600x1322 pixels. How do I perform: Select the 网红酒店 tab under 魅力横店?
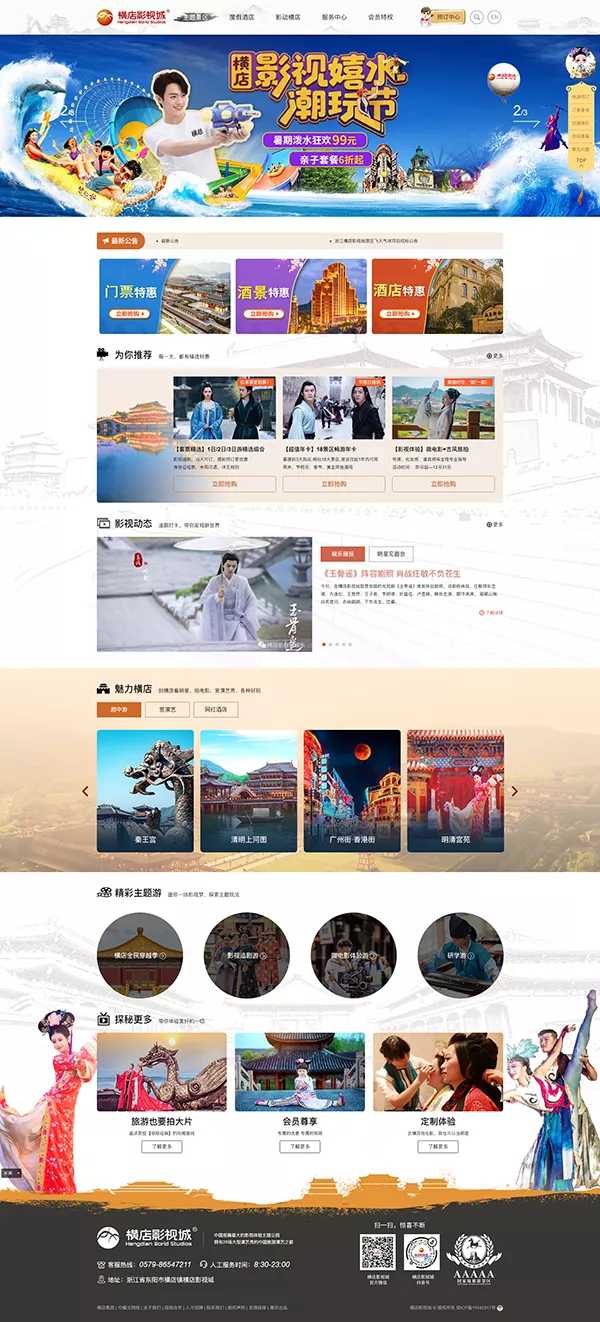[216, 709]
